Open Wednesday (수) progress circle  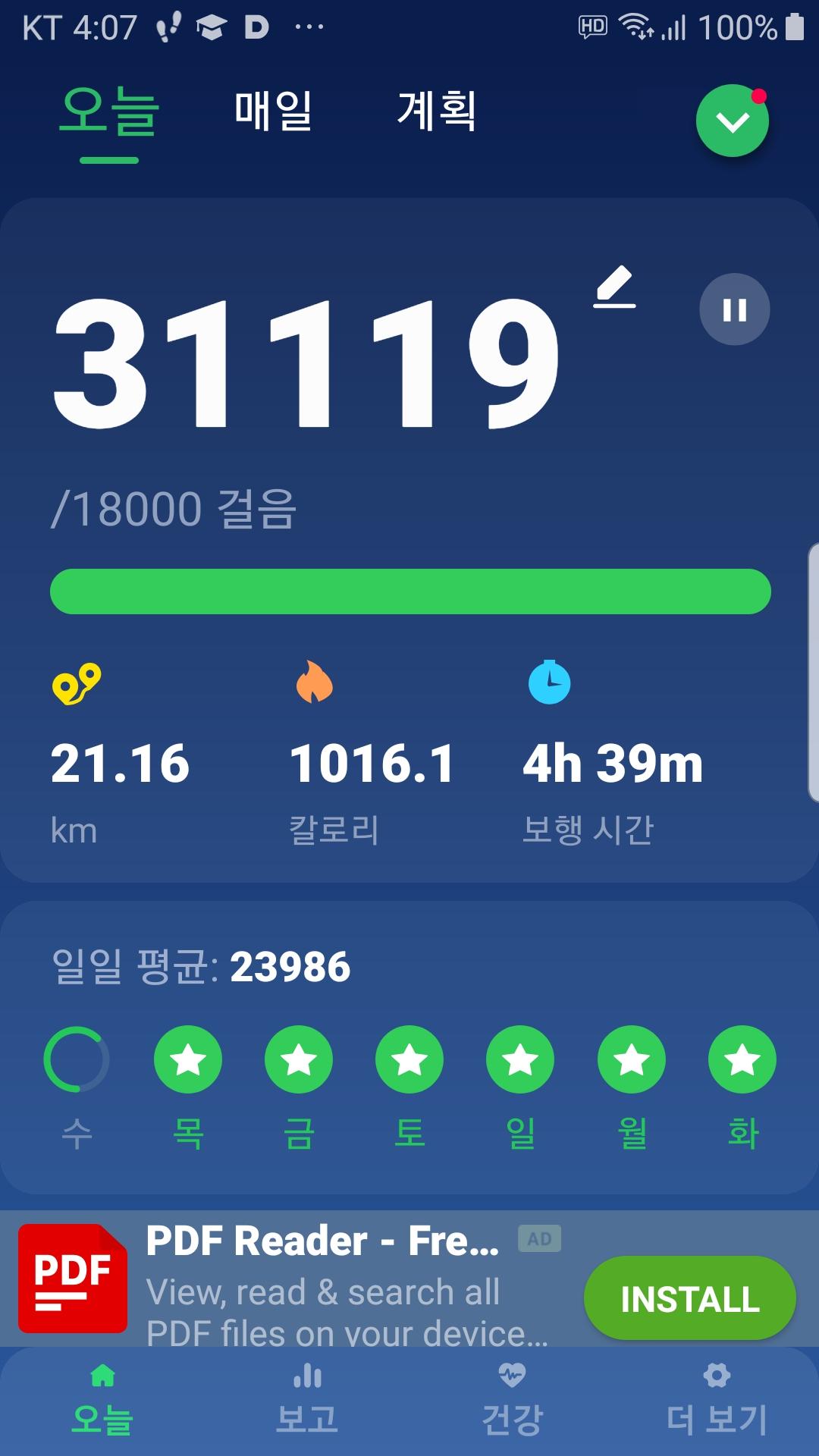[77, 1060]
